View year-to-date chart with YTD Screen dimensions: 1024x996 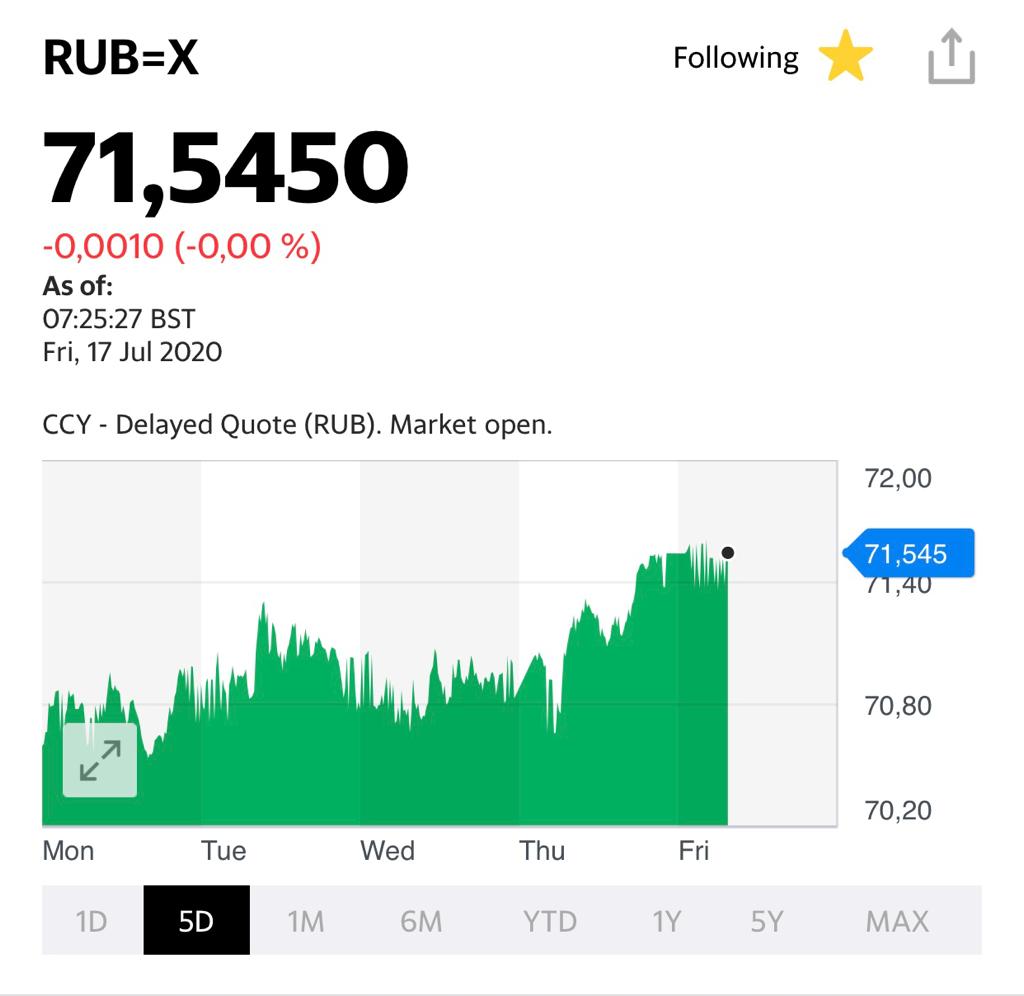click(550, 921)
